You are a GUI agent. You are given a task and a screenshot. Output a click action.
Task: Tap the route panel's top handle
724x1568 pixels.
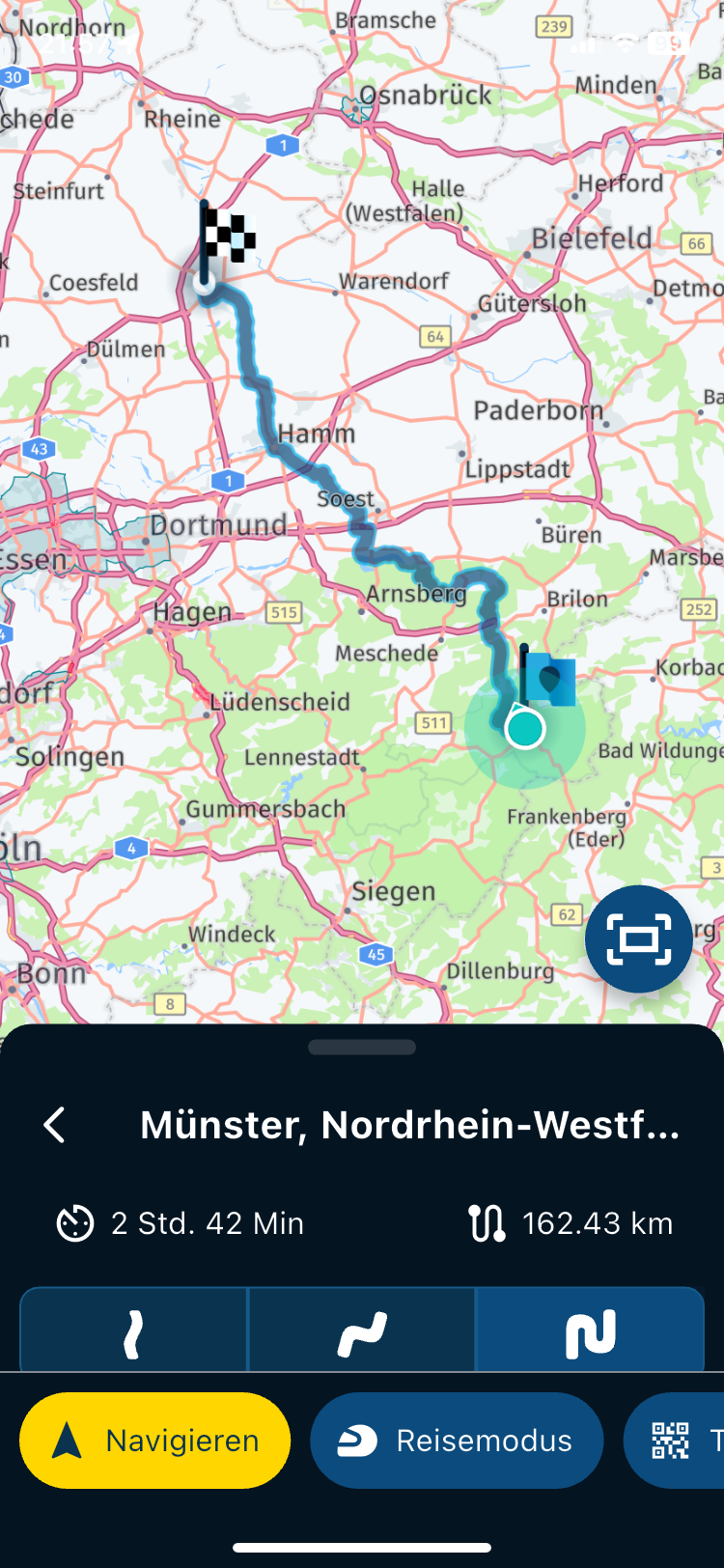pos(362,1047)
